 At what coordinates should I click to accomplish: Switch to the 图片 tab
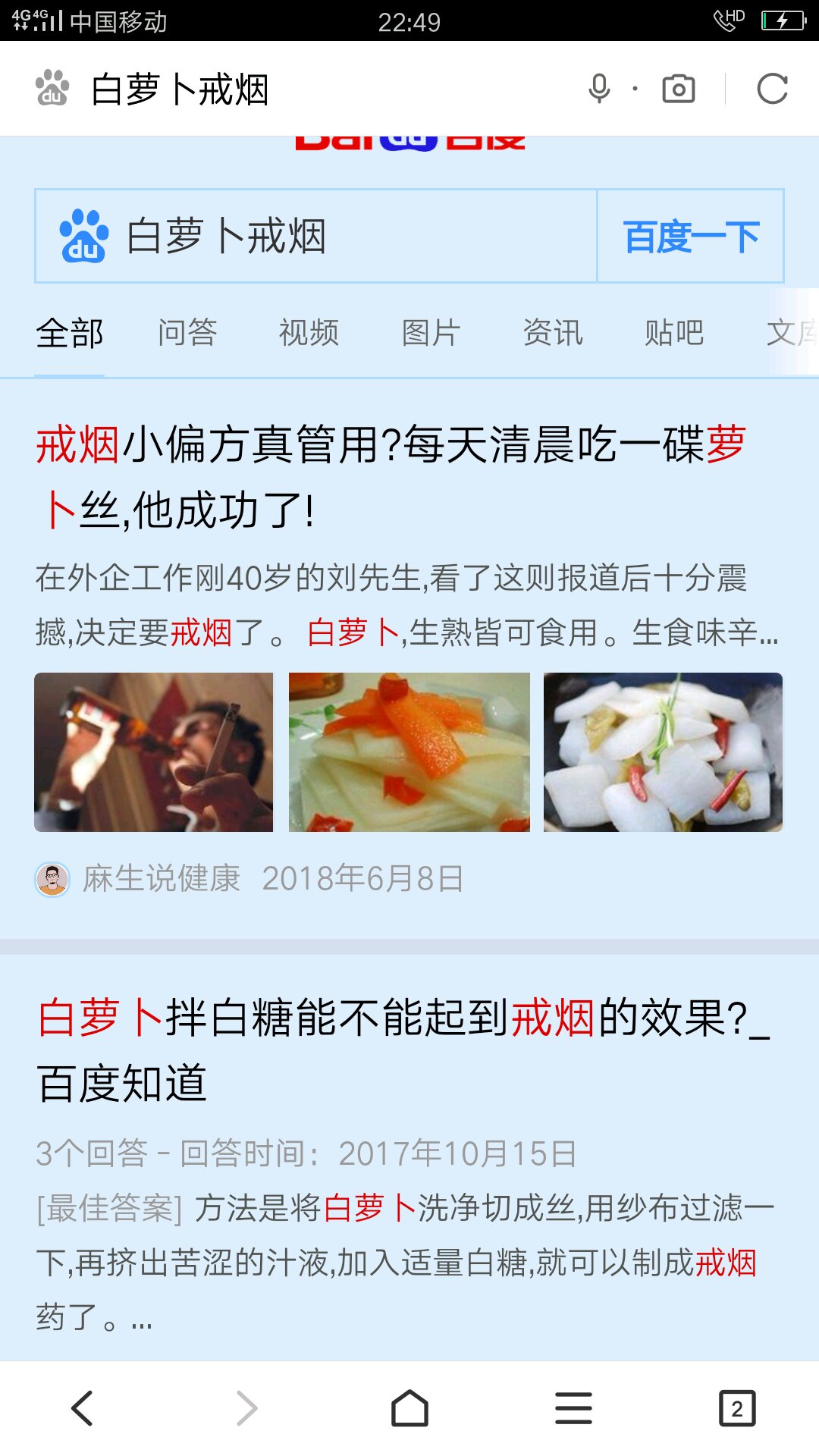431,333
